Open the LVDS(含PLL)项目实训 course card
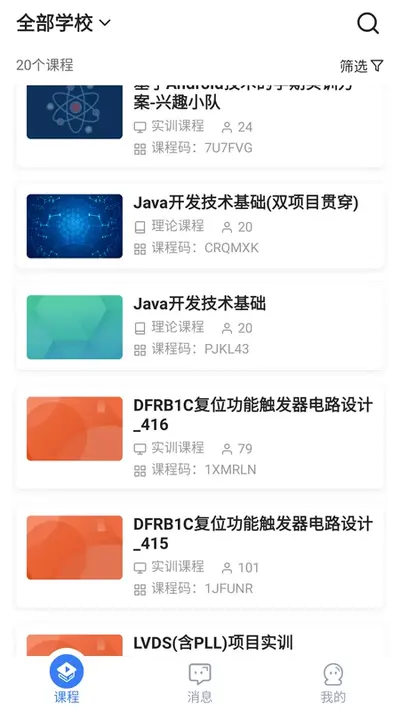The image size is (400, 711). [x=200, y=640]
